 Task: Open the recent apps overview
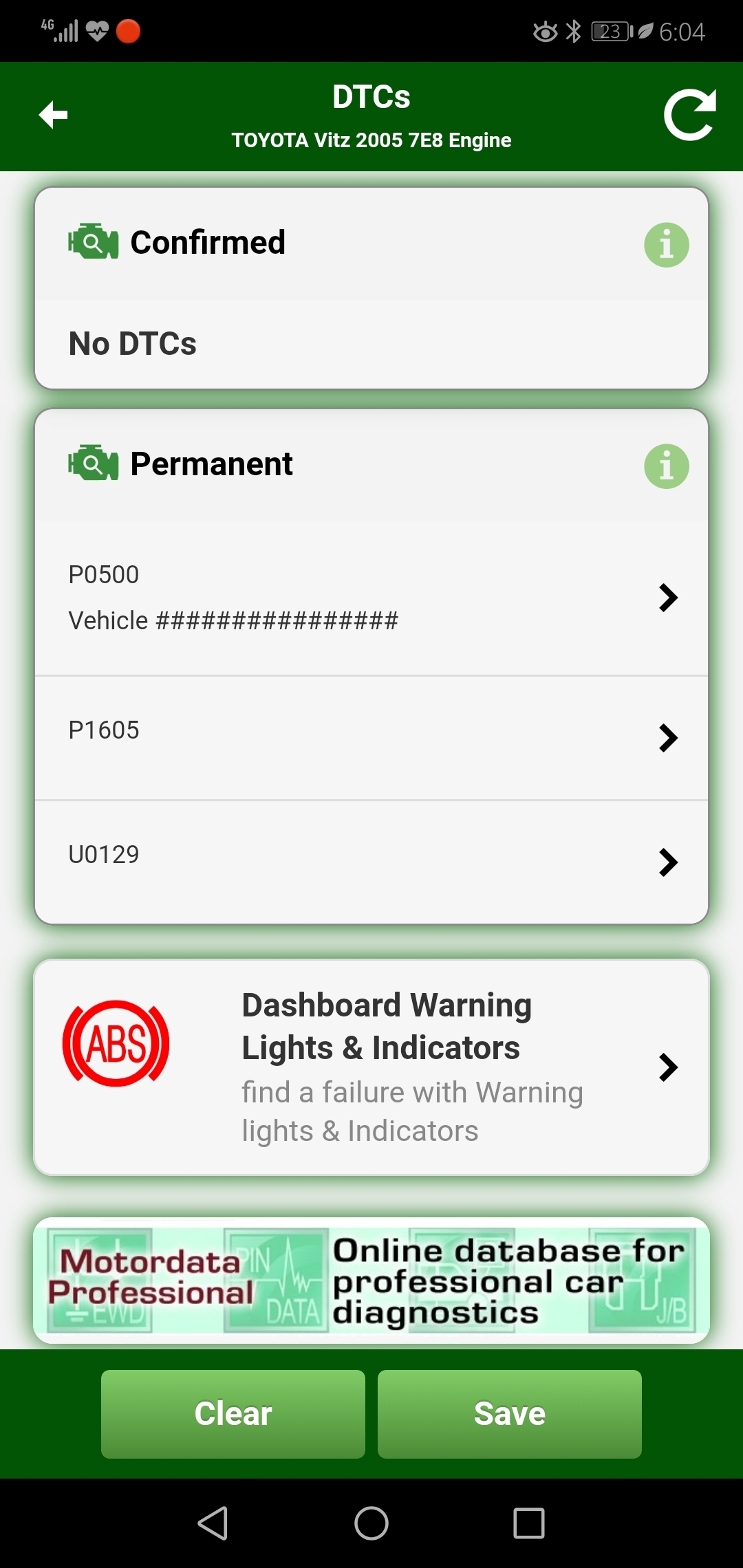[529, 1523]
